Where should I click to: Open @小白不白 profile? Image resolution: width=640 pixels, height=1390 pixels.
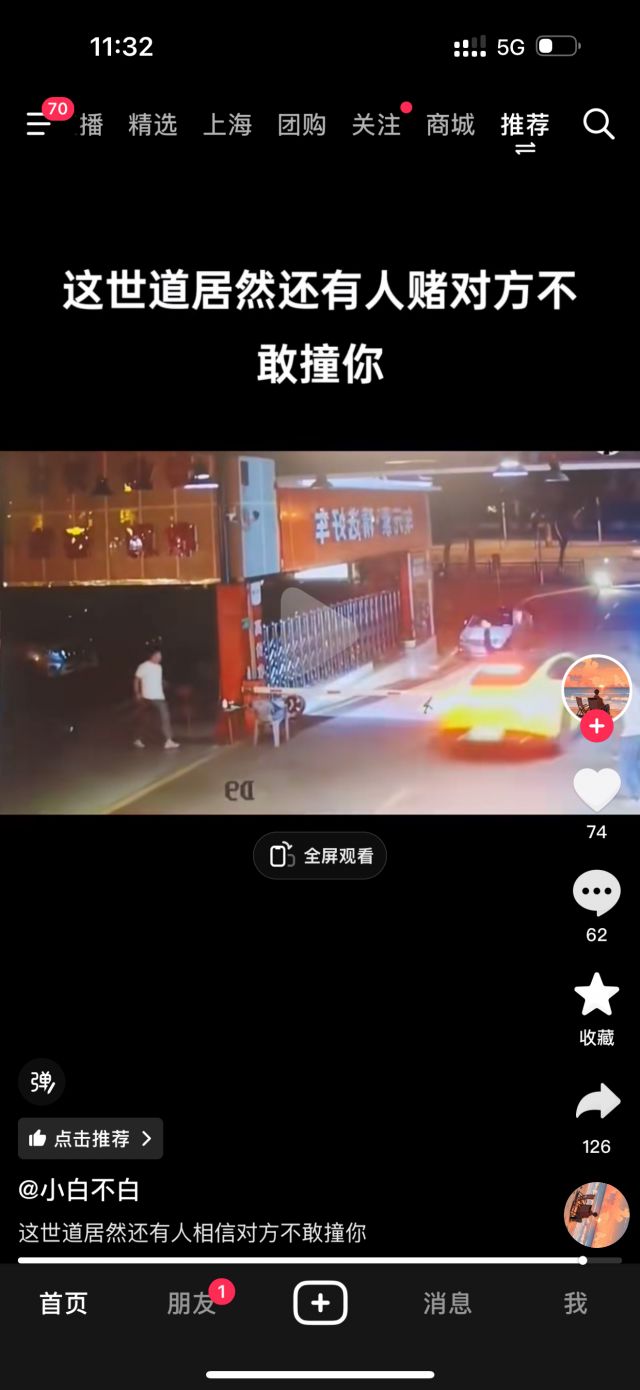click(78, 1190)
